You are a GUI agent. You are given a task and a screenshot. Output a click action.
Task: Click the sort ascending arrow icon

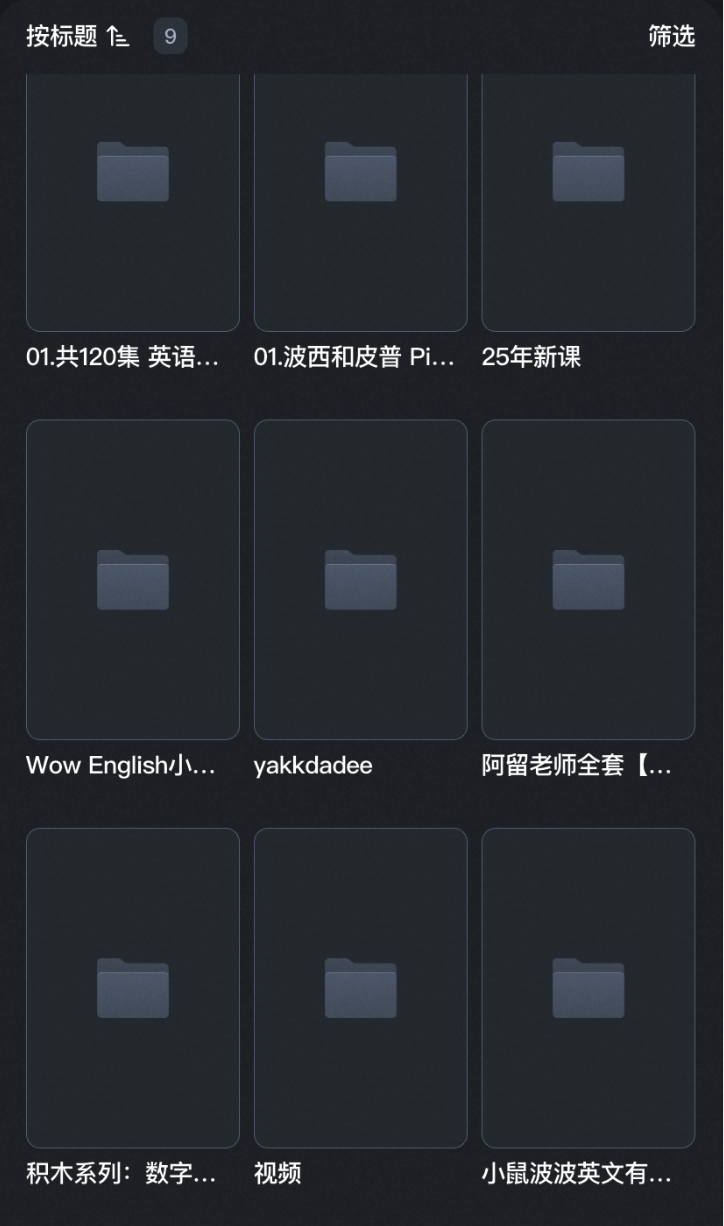click(x=116, y=35)
